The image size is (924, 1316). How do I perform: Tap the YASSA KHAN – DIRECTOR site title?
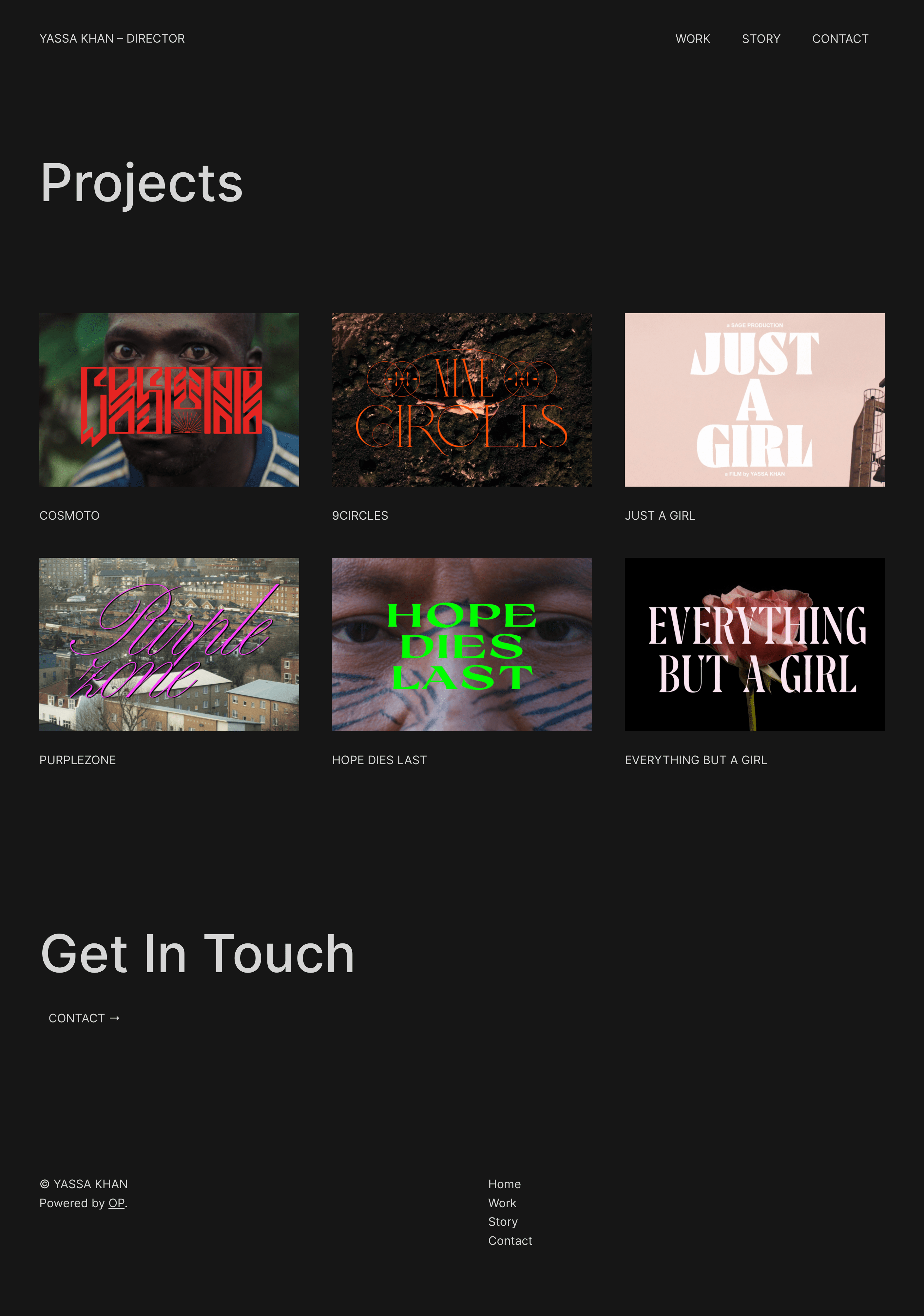[x=112, y=38]
